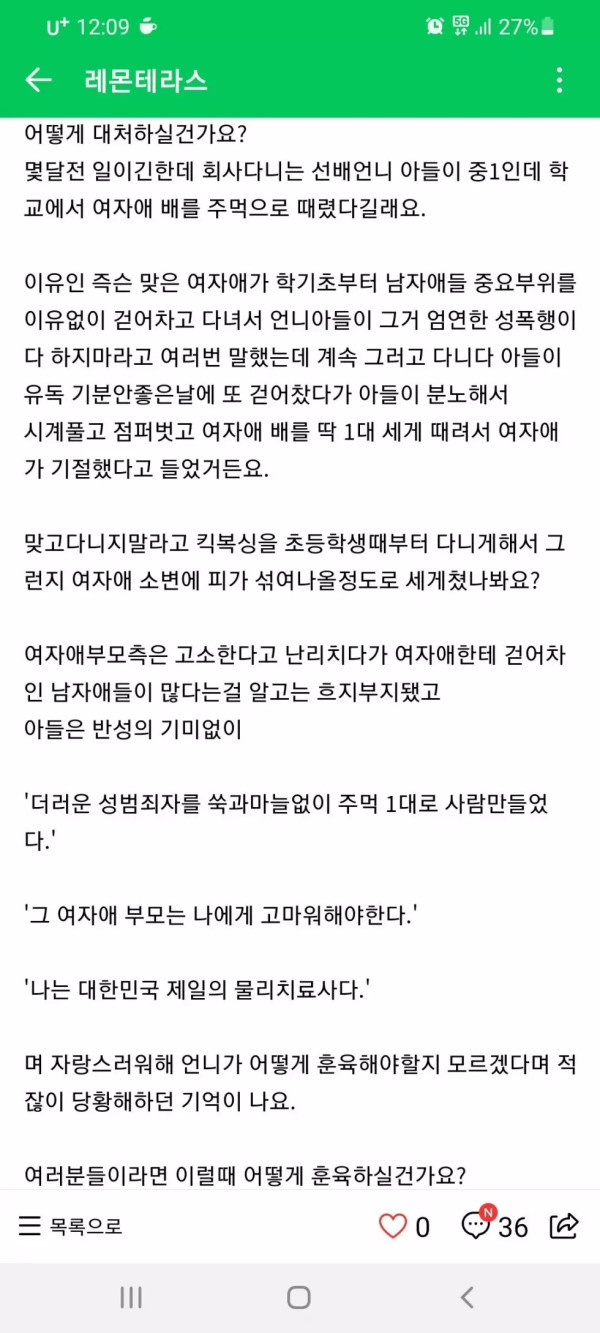Open the three-dot overflow menu
The height and width of the screenshot is (1333, 600).
[559, 80]
